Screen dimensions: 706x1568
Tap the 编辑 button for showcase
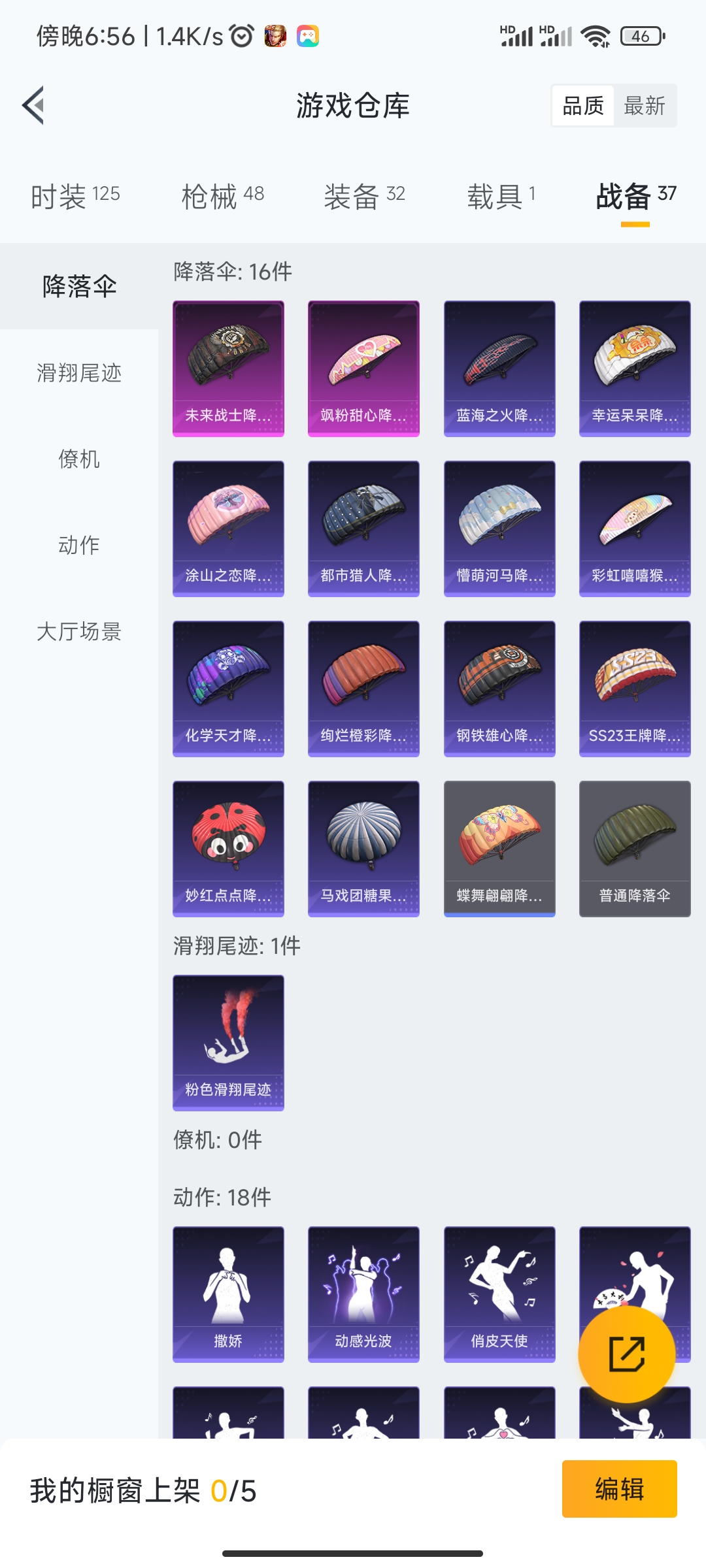click(619, 1489)
